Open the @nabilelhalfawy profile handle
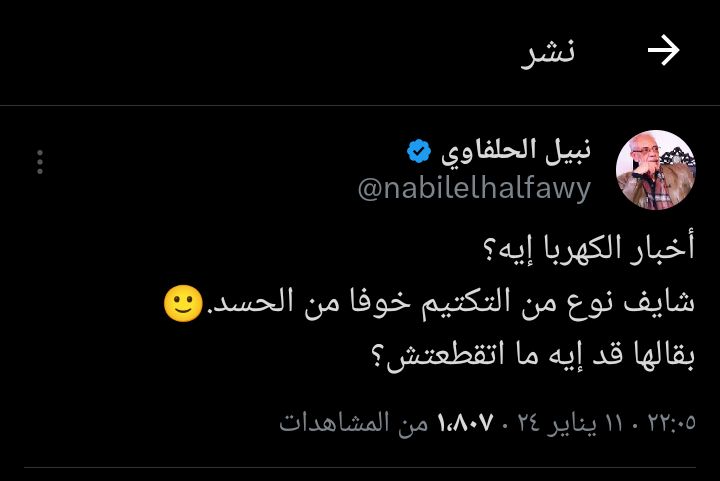Image resolution: width=720 pixels, height=481 pixels. pyautogui.click(x=474, y=188)
